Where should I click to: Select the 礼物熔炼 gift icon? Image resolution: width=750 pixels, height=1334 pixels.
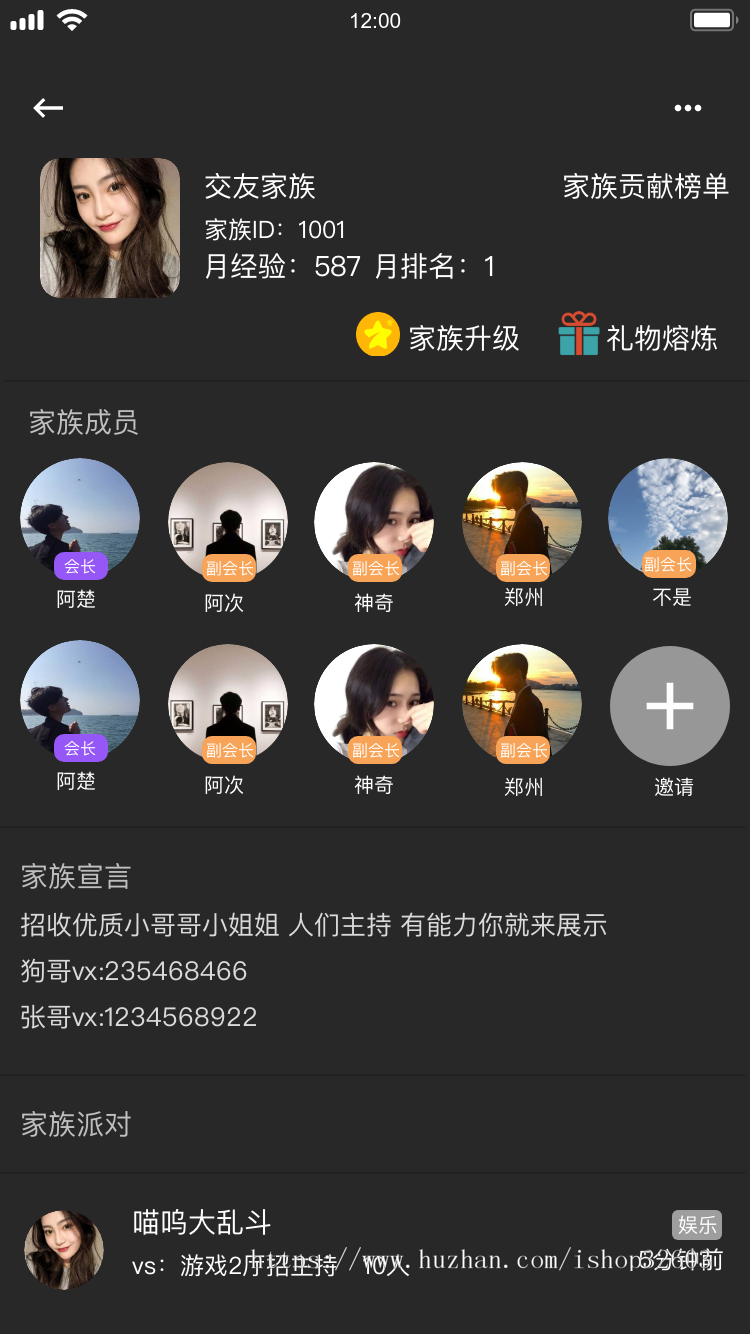point(579,334)
